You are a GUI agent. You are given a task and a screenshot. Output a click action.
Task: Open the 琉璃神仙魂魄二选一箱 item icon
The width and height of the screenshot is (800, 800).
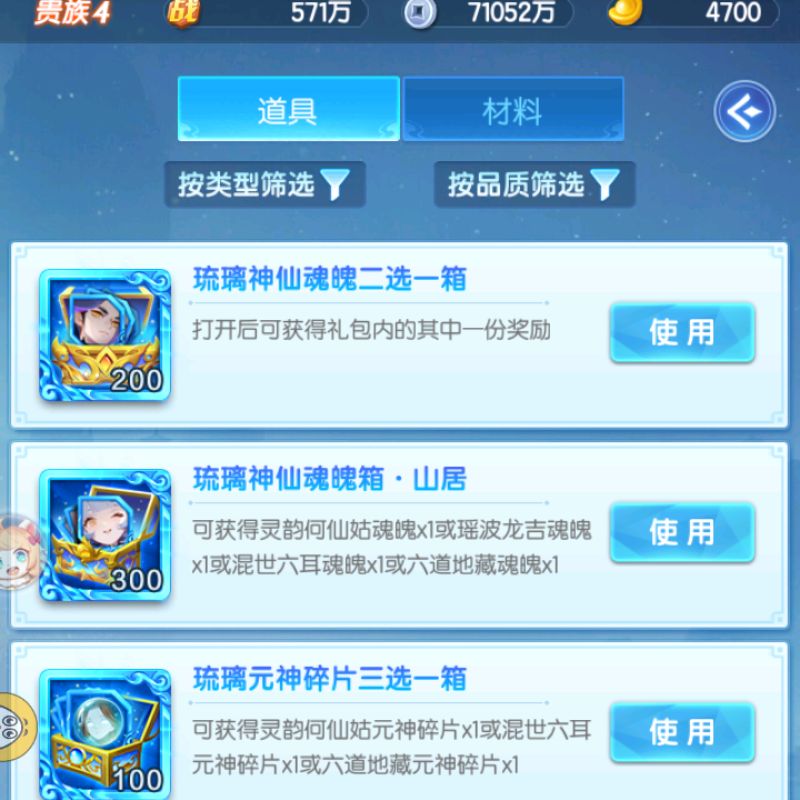coord(105,334)
